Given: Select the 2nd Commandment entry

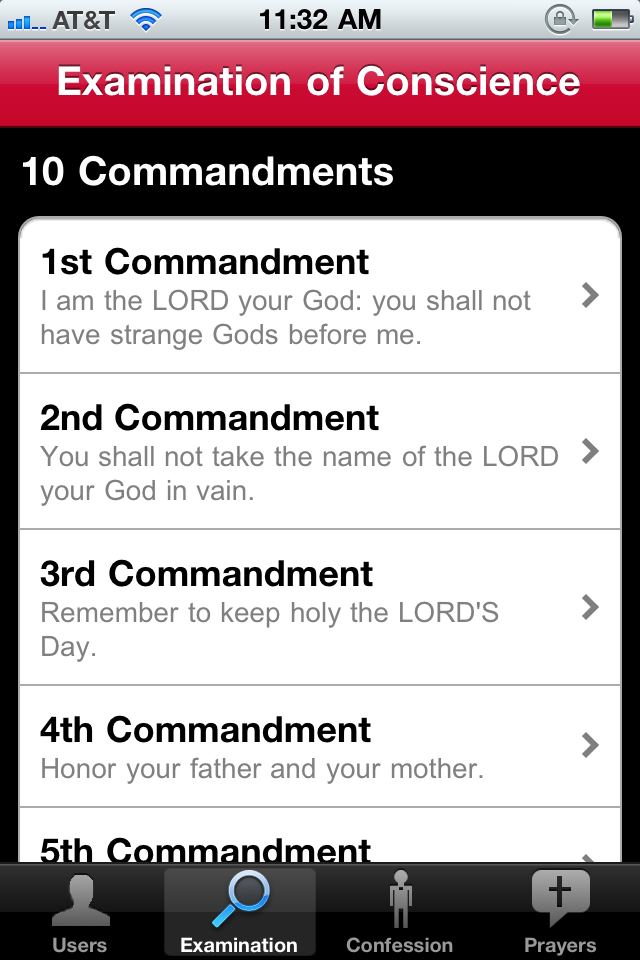Looking at the screenshot, I should coord(320,452).
